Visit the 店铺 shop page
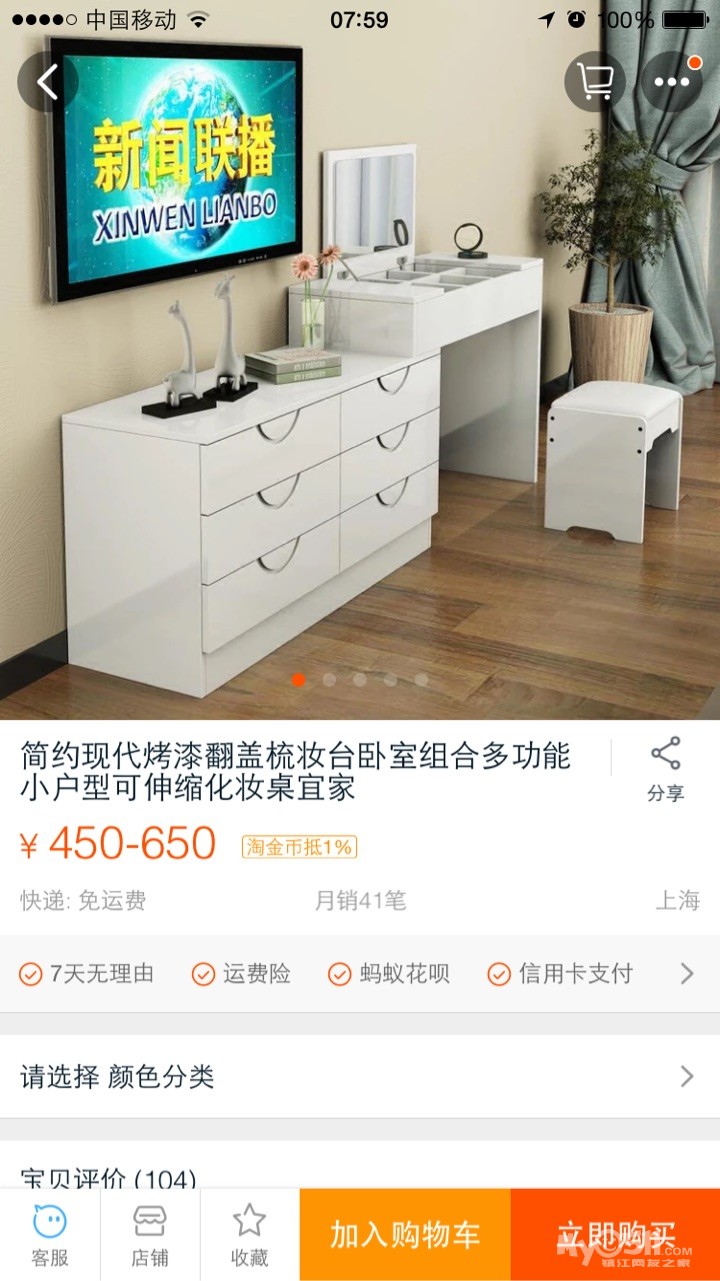Viewport: 720px width, 1281px height. coord(150,1235)
